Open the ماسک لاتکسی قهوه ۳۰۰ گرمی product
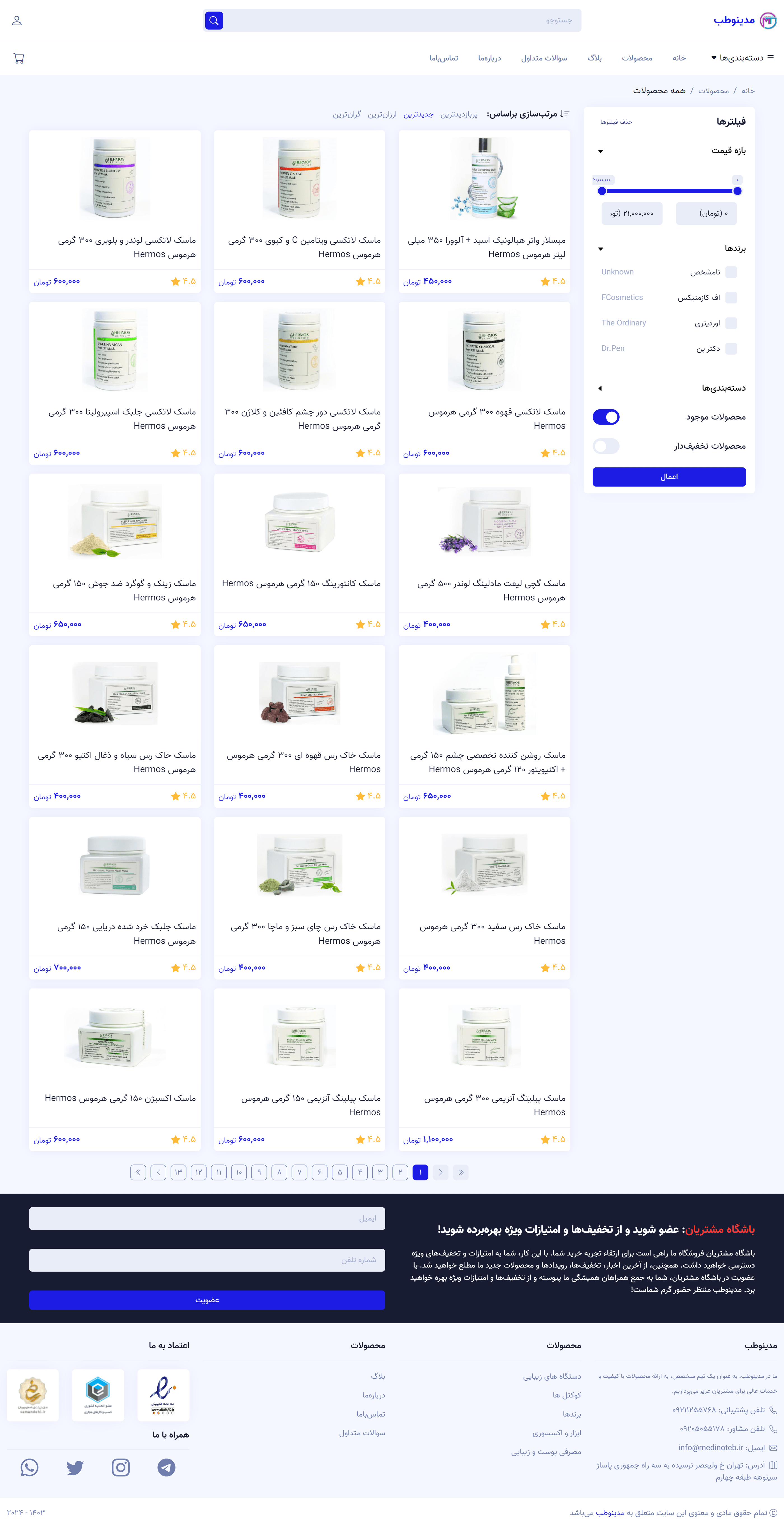 pyautogui.click(x=484, y=383)
